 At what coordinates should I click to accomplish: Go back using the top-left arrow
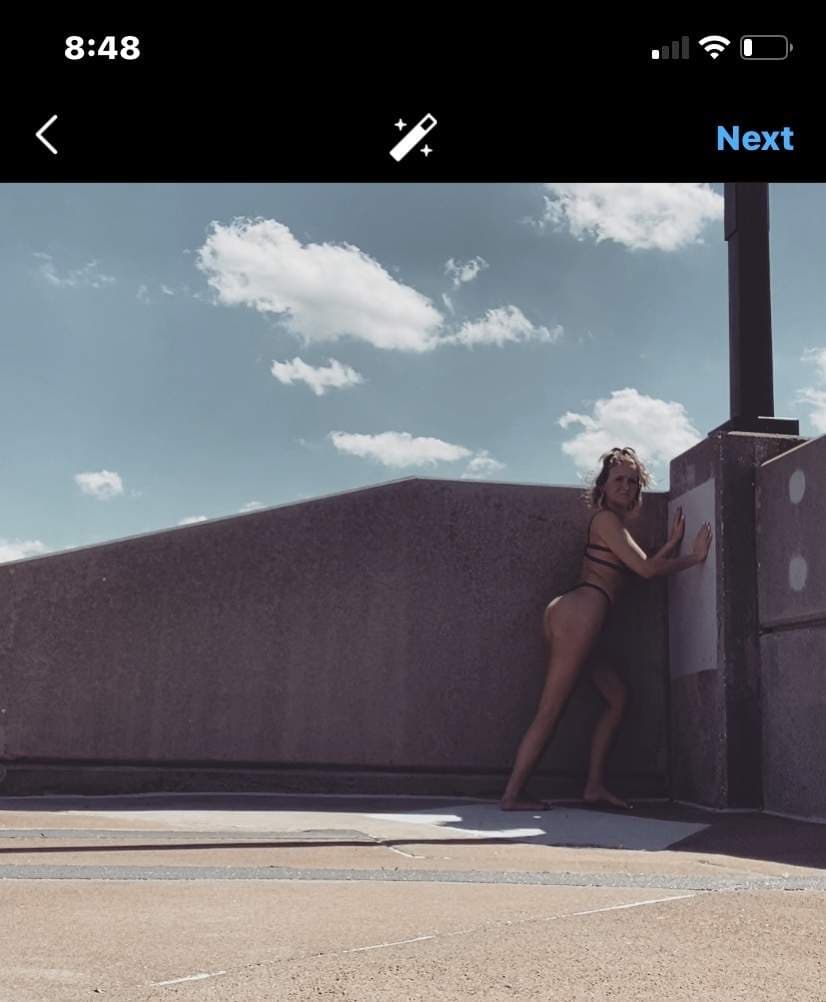(47, 135)
